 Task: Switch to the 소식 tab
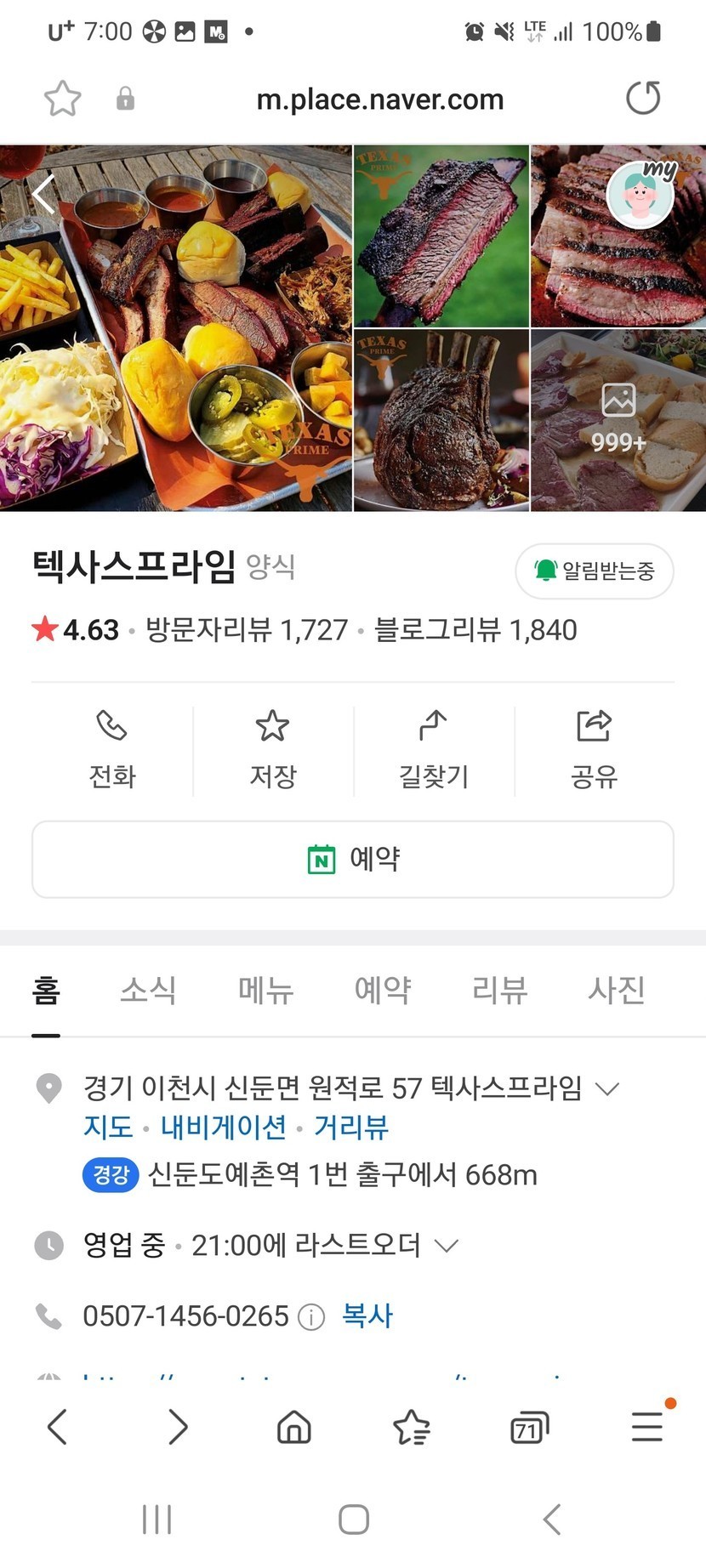click(x=148, y=990)
